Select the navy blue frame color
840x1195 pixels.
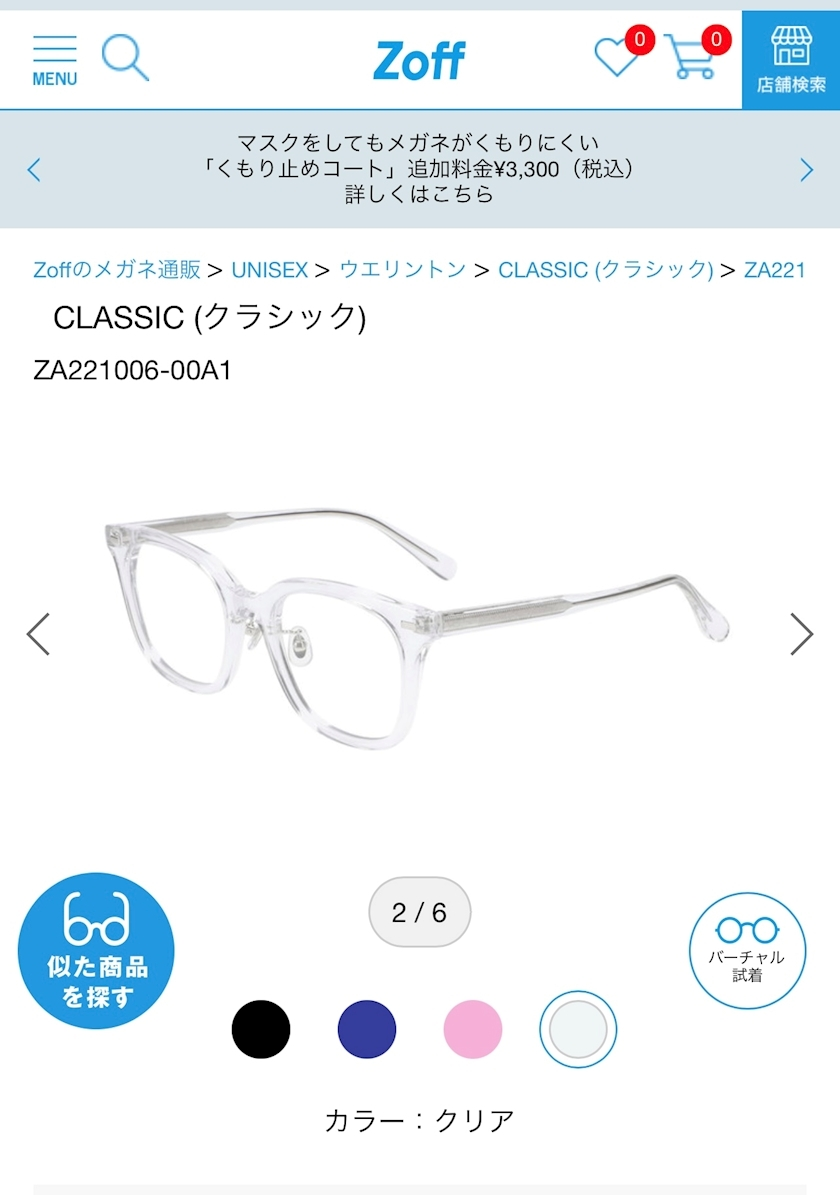tap(367, 1029)
